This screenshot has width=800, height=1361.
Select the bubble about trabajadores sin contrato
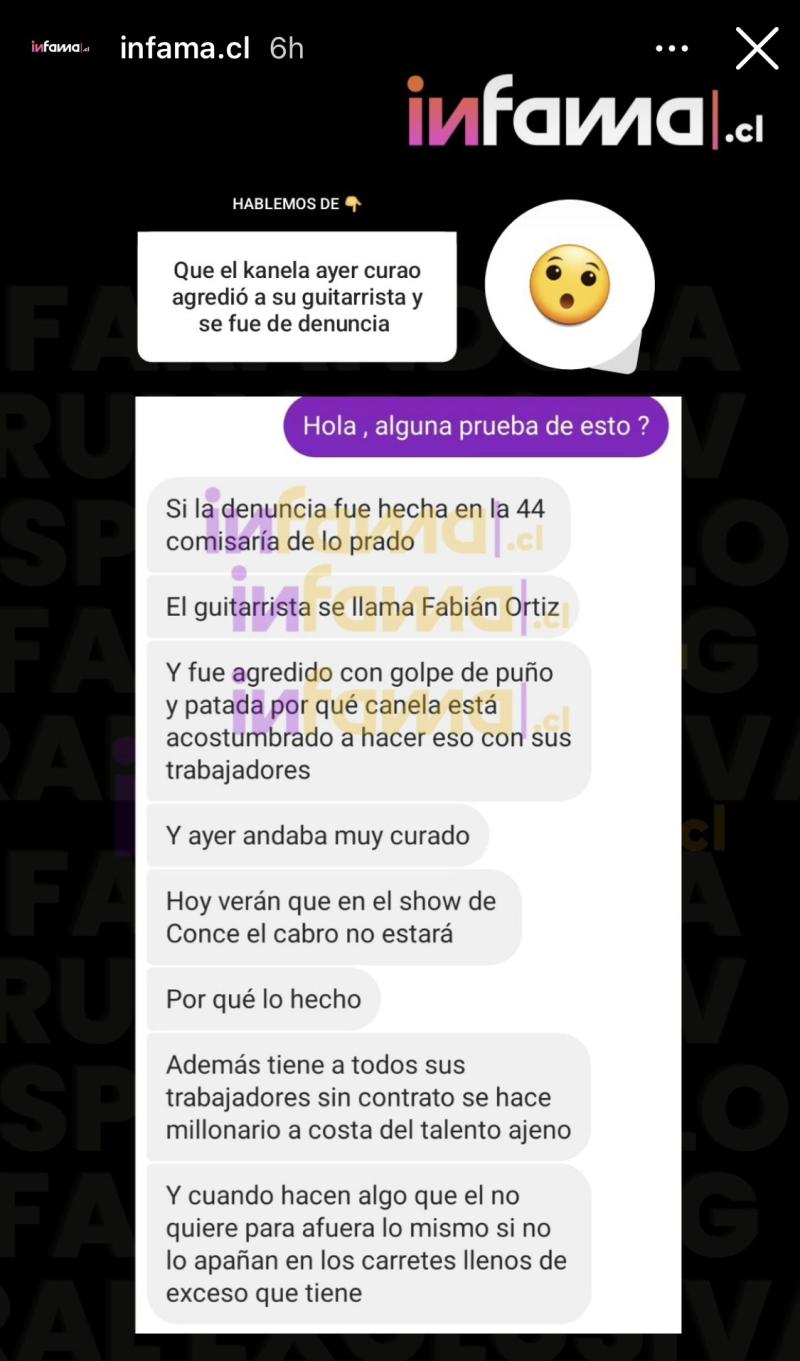click(x=366, y=1097)
